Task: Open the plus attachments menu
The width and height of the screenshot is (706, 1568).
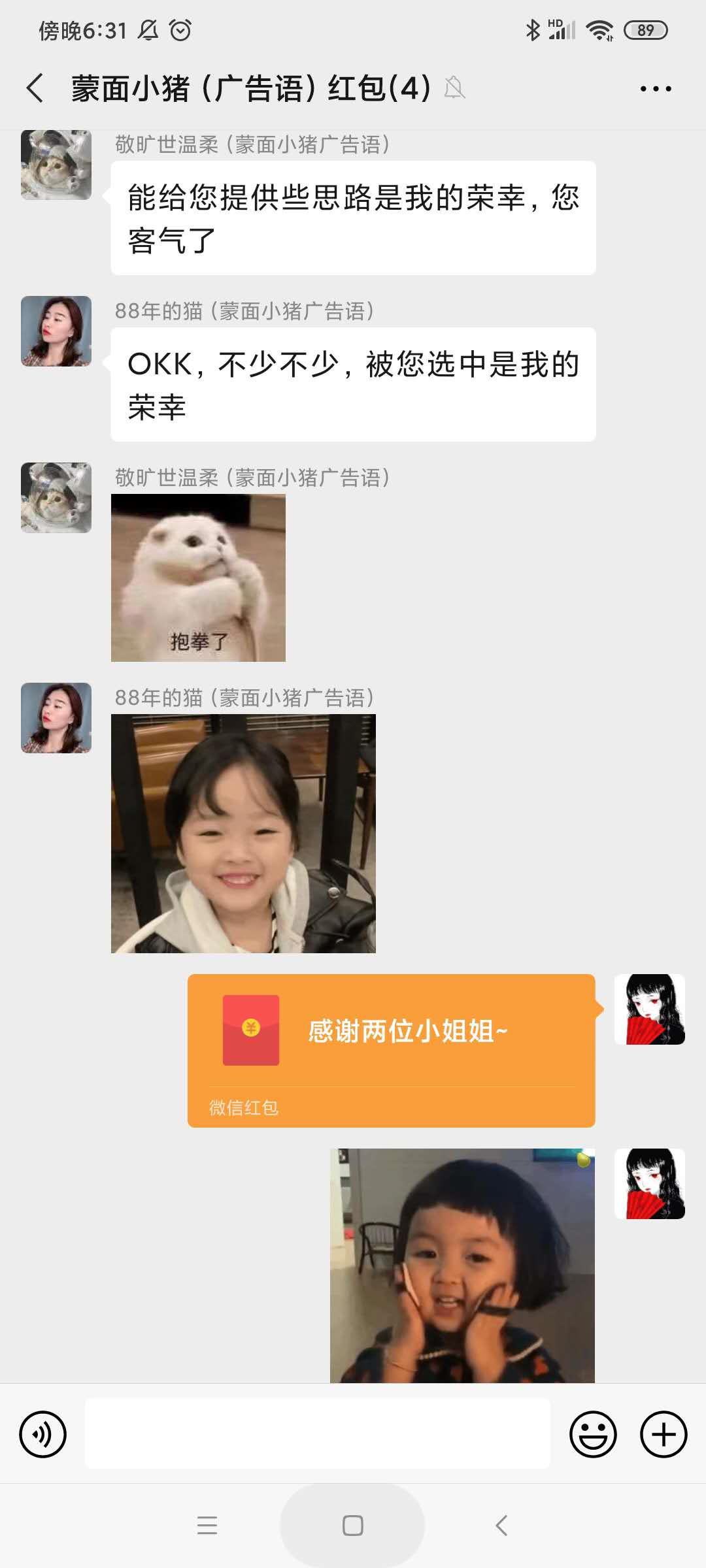Action: tap(663, 1435)
